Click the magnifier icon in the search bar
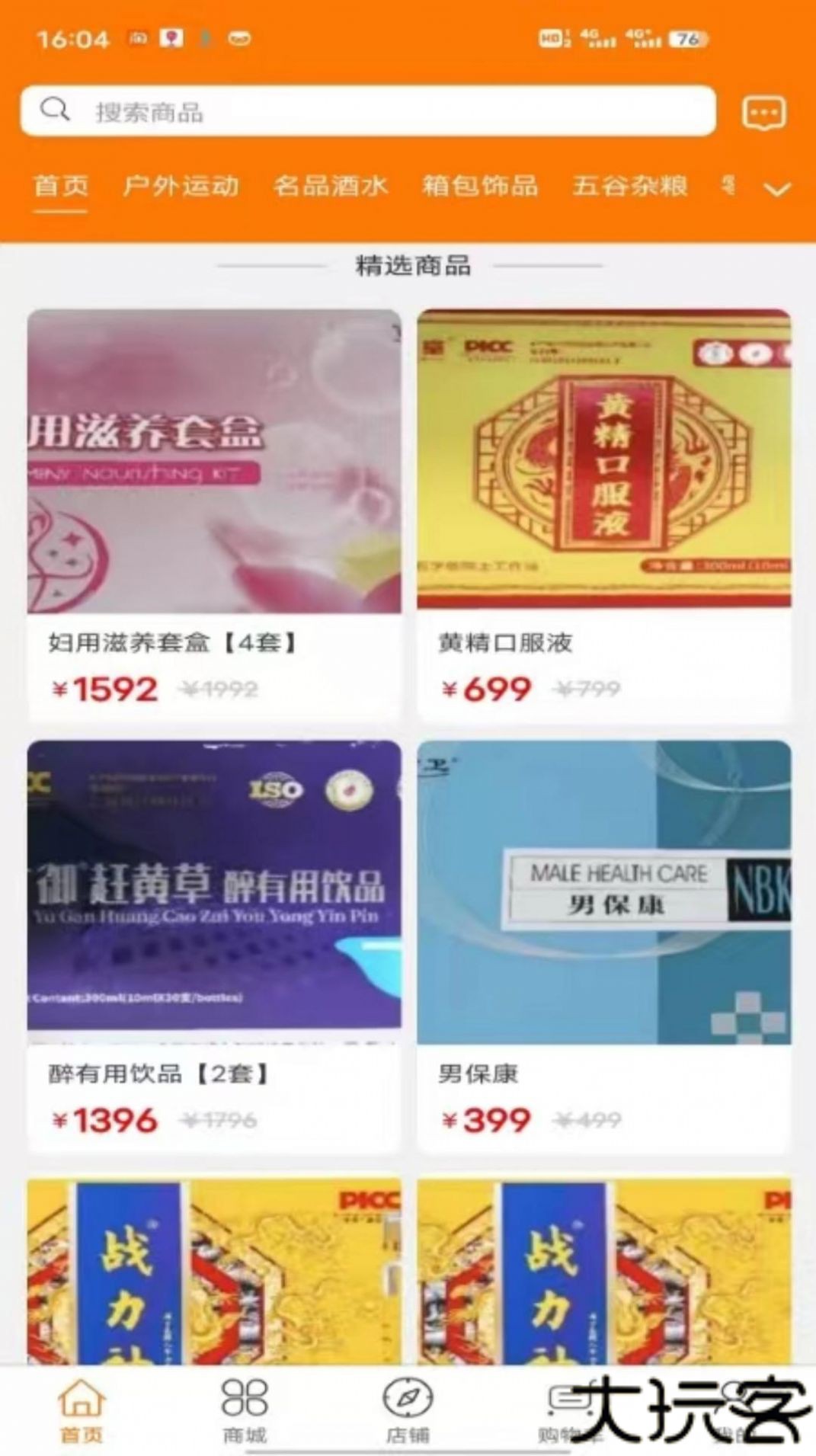Image resolution: width=816 pixels, height=1456 pixels. [55, 110]
